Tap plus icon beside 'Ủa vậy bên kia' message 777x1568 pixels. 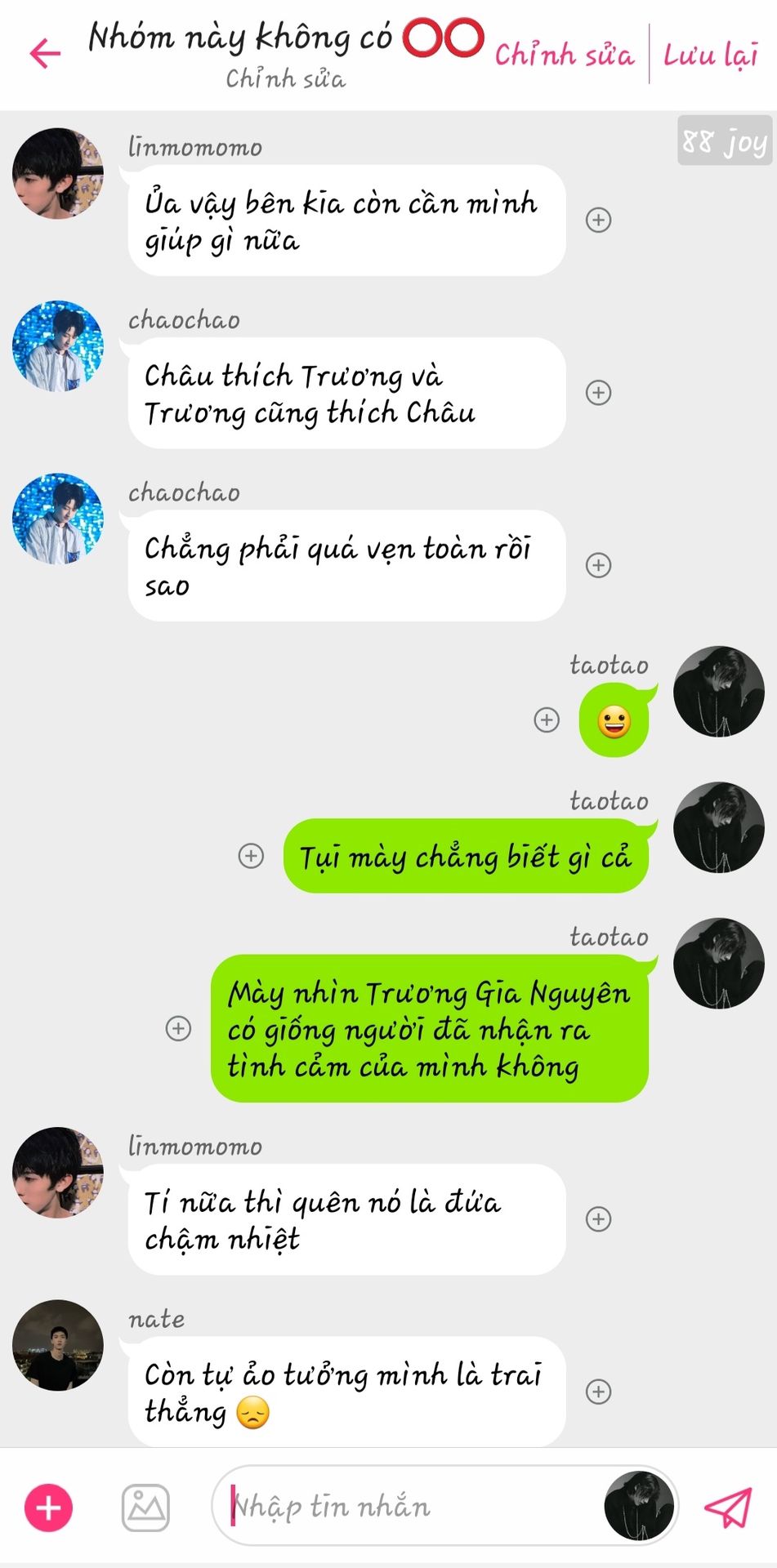pyautogui.click(x=599, y=220)
